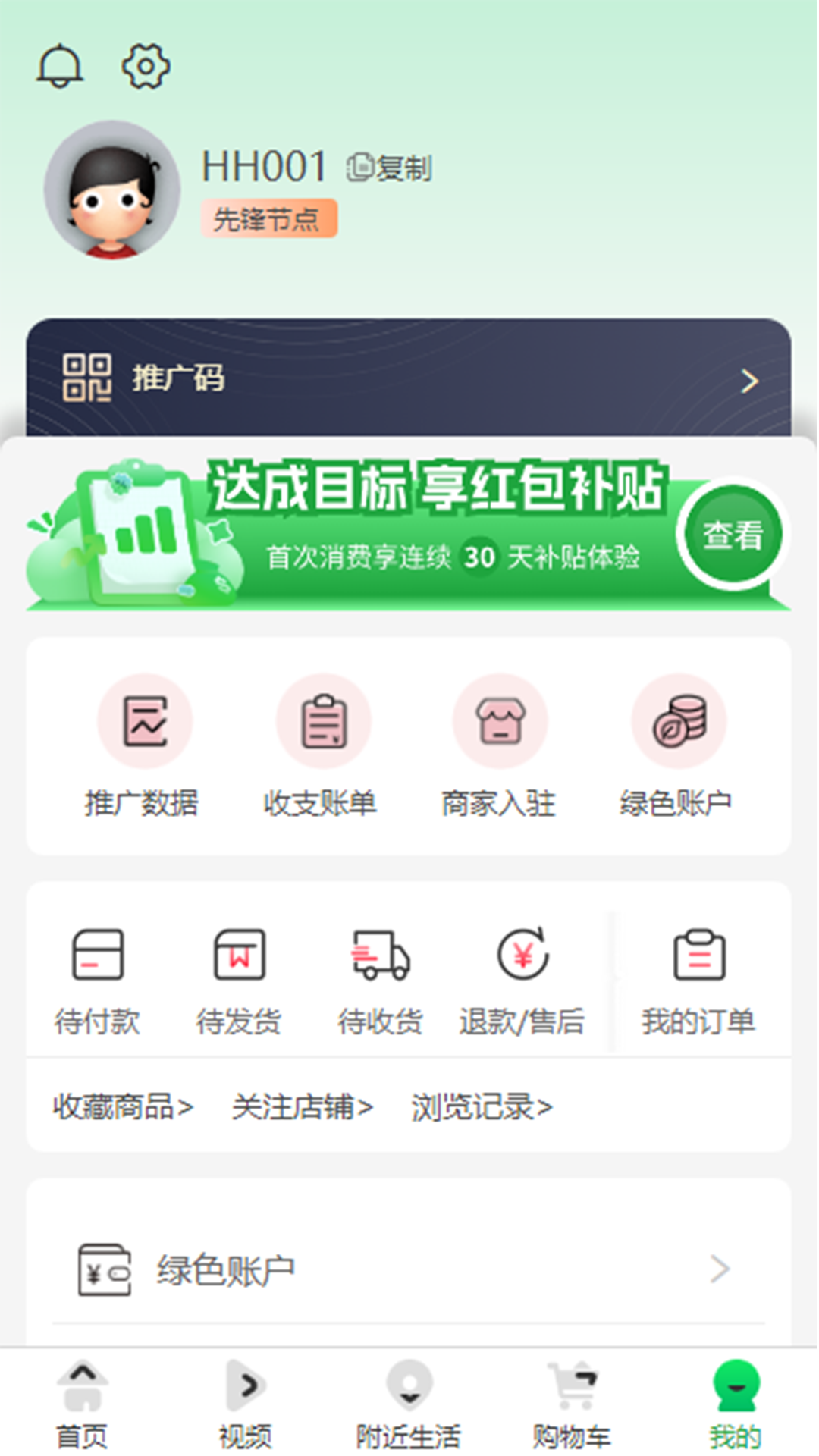Open the 关注店铺 followed shops link
This screenshot has height=1456, width=819.
click(302, 1107)
